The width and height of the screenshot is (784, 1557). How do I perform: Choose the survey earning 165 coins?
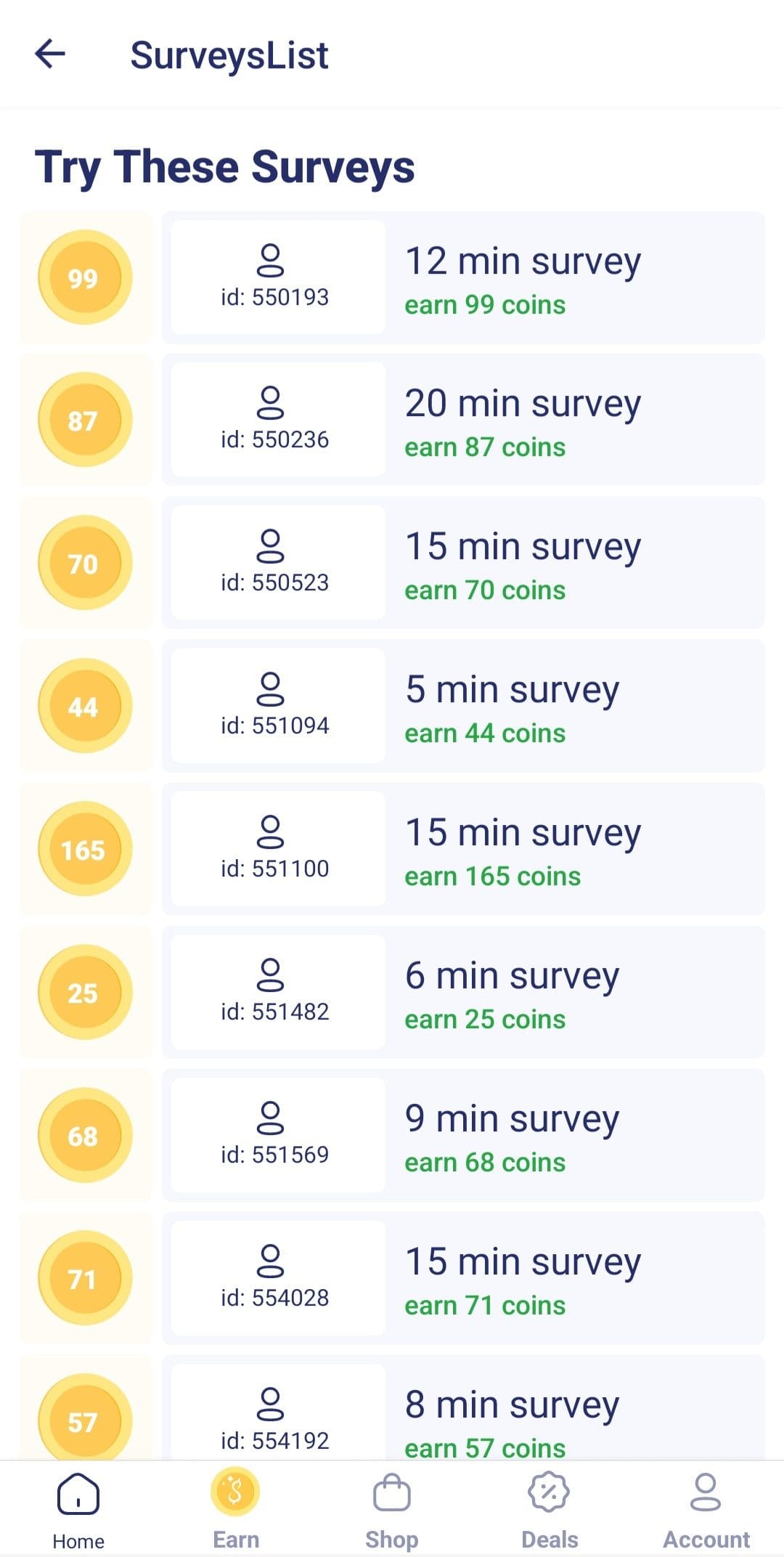coord(463,849)
